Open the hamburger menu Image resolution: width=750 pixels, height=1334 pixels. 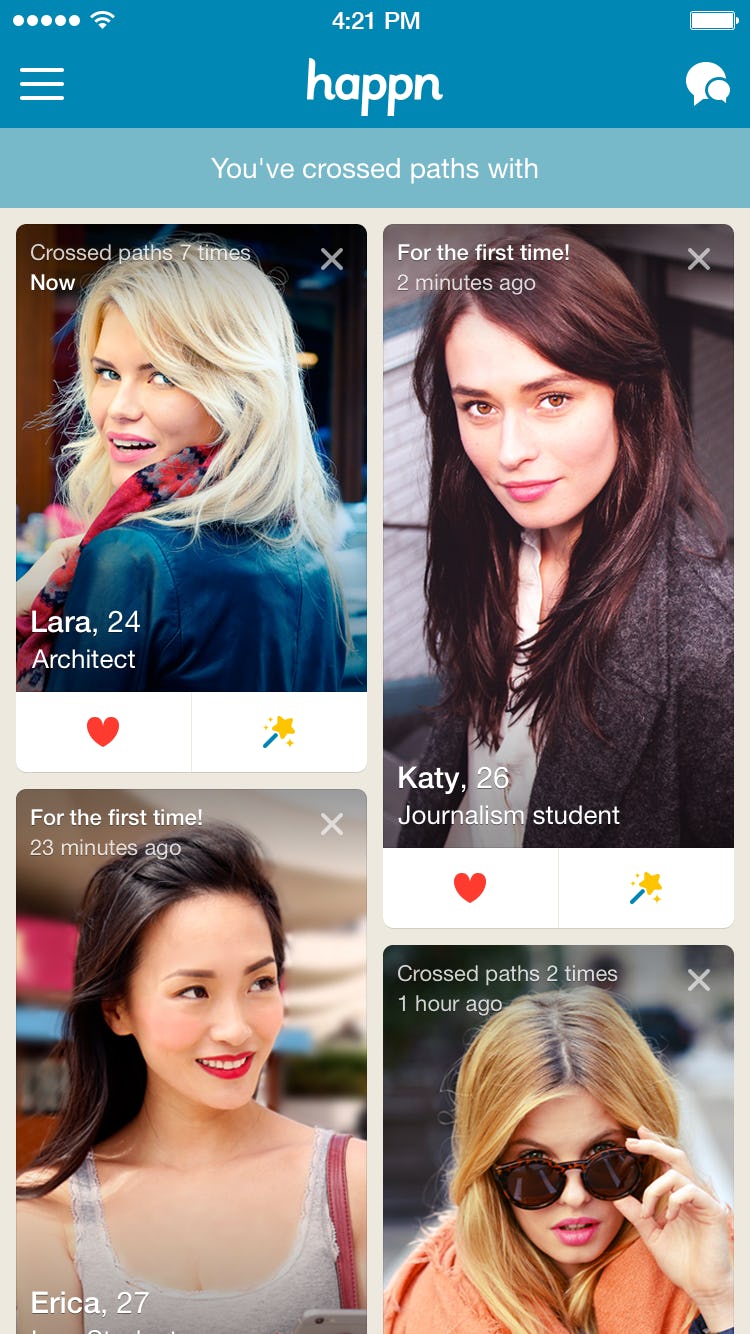coord(42,84)
